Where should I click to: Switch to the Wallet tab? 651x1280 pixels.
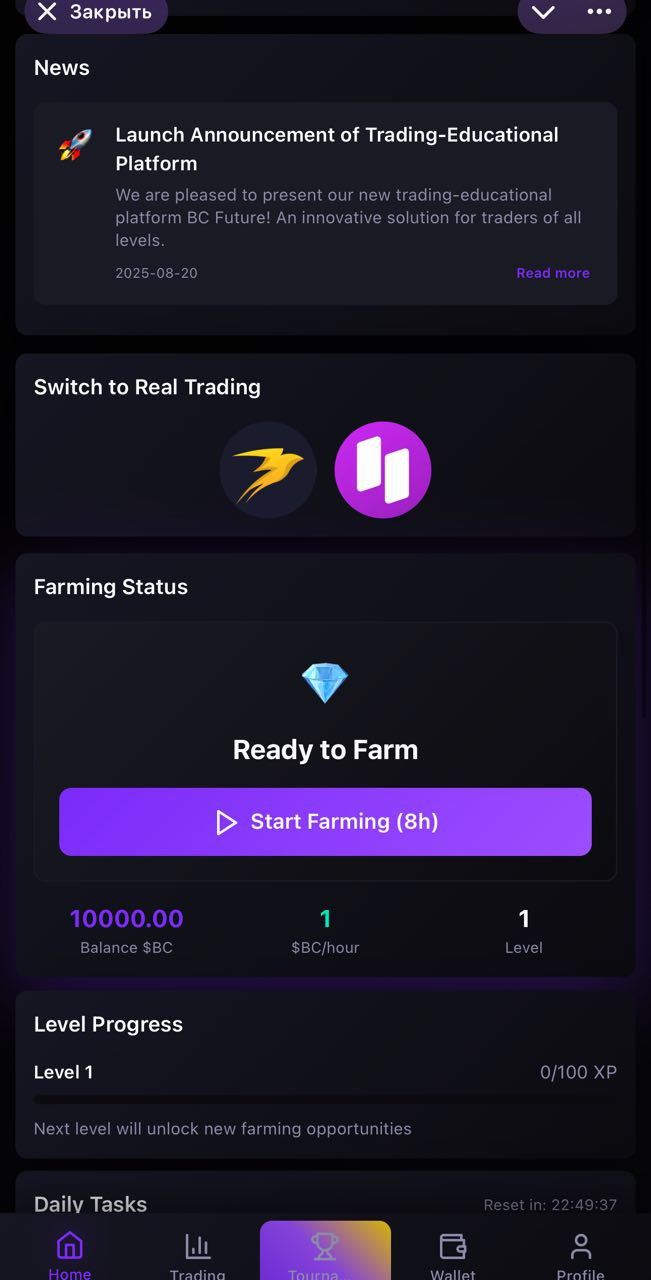[x=453, y=1254]
